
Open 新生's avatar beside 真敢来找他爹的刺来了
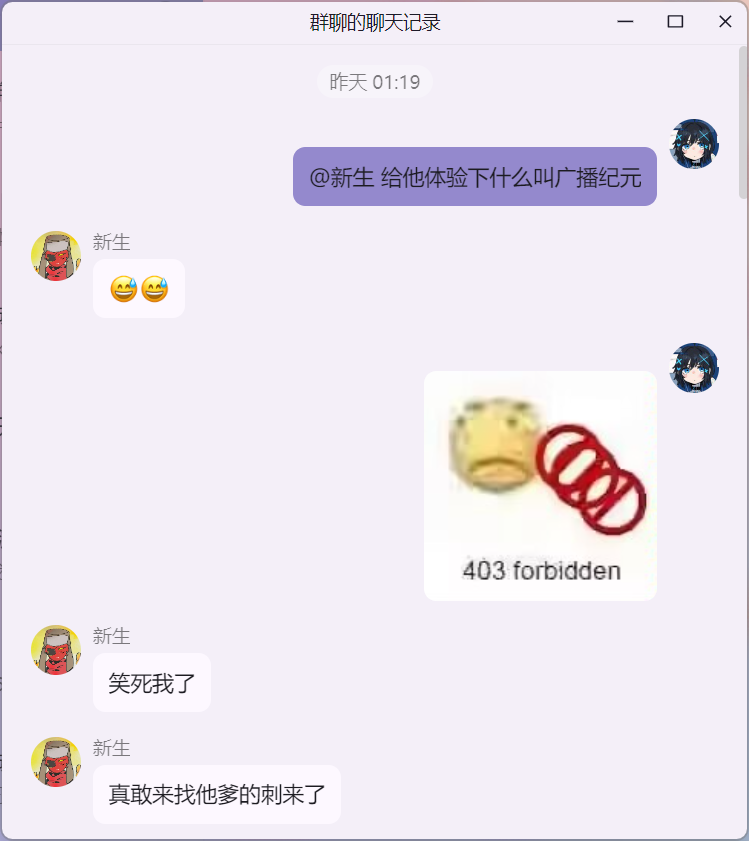pos(56,762)
